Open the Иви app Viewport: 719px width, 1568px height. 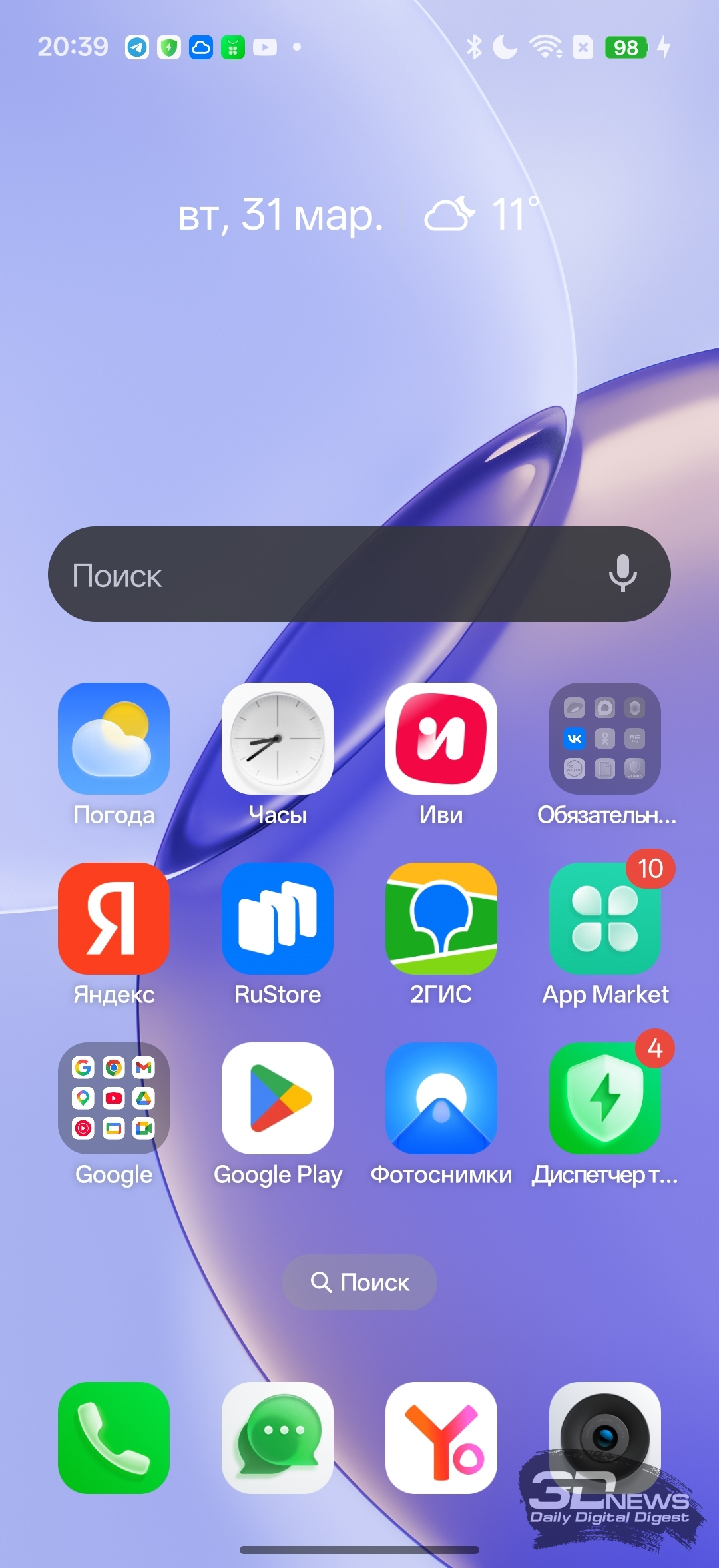(441, 739)
